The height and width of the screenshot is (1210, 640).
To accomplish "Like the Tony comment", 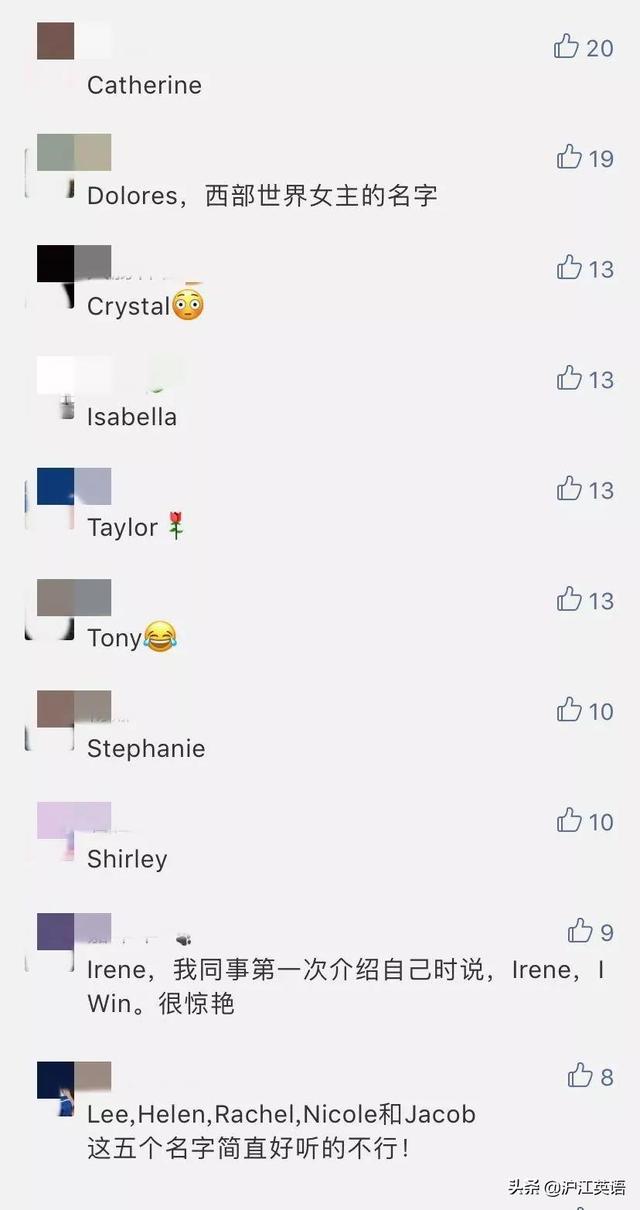I will pyautogui.click(x=569, y=599).
